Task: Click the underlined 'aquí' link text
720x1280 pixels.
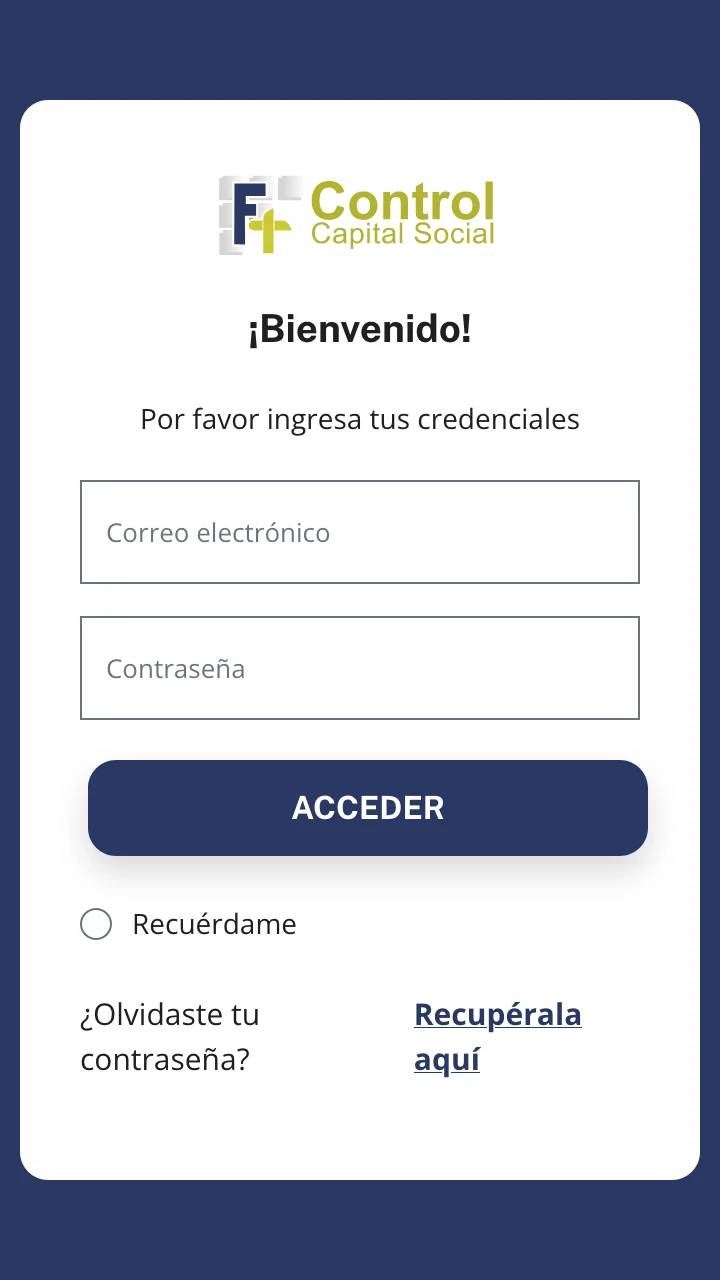Action: point(446,1059)
